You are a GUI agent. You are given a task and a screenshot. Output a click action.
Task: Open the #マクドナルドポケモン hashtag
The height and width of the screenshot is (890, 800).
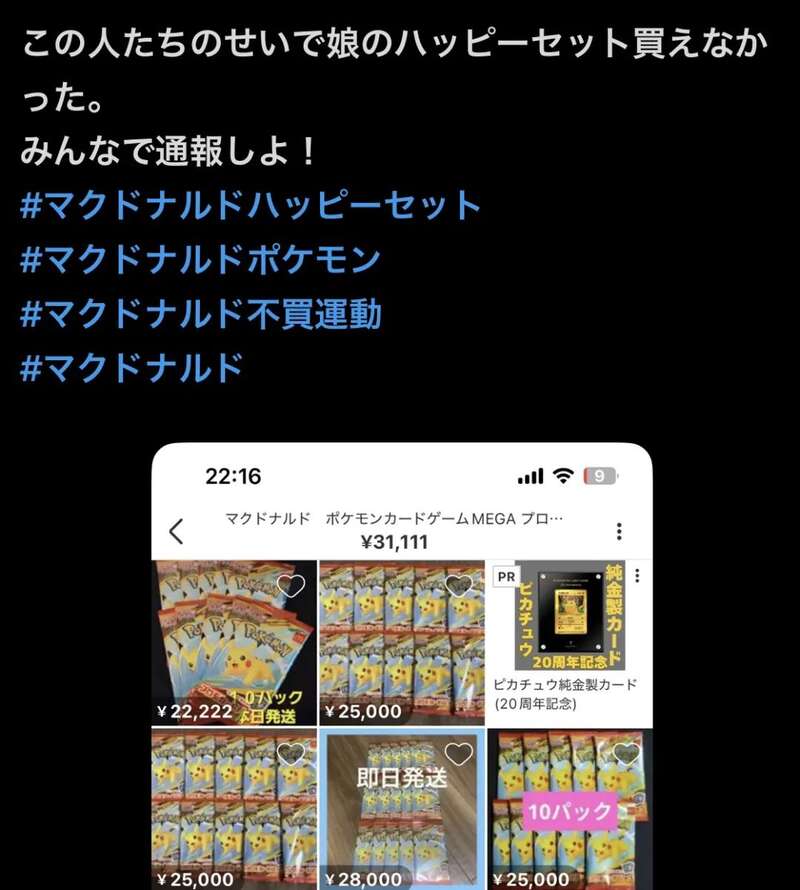coord(200,260)
